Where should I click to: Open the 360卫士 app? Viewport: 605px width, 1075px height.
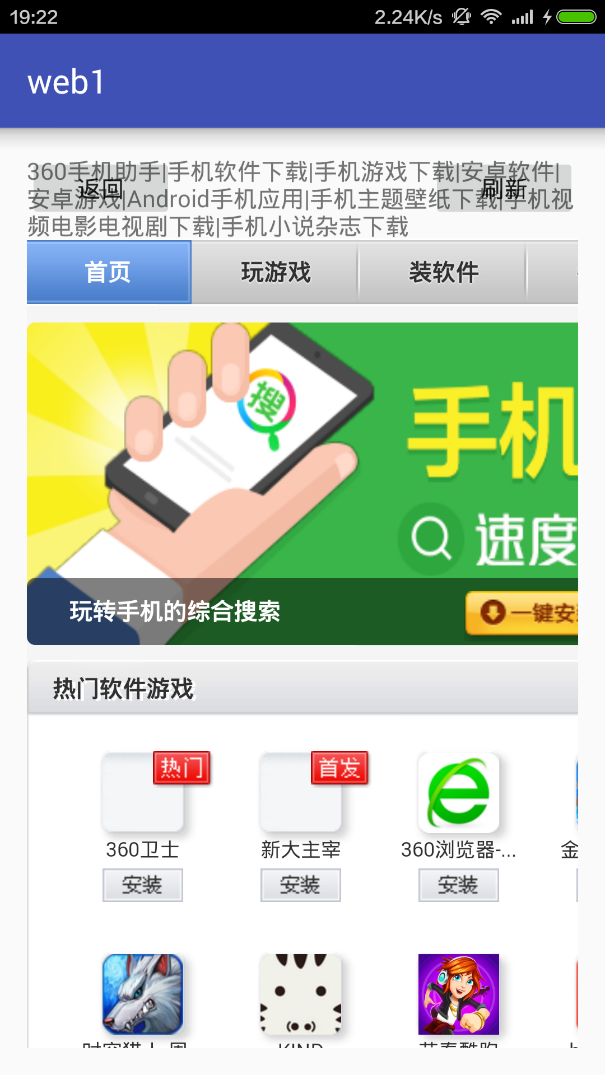click(143, 794)
